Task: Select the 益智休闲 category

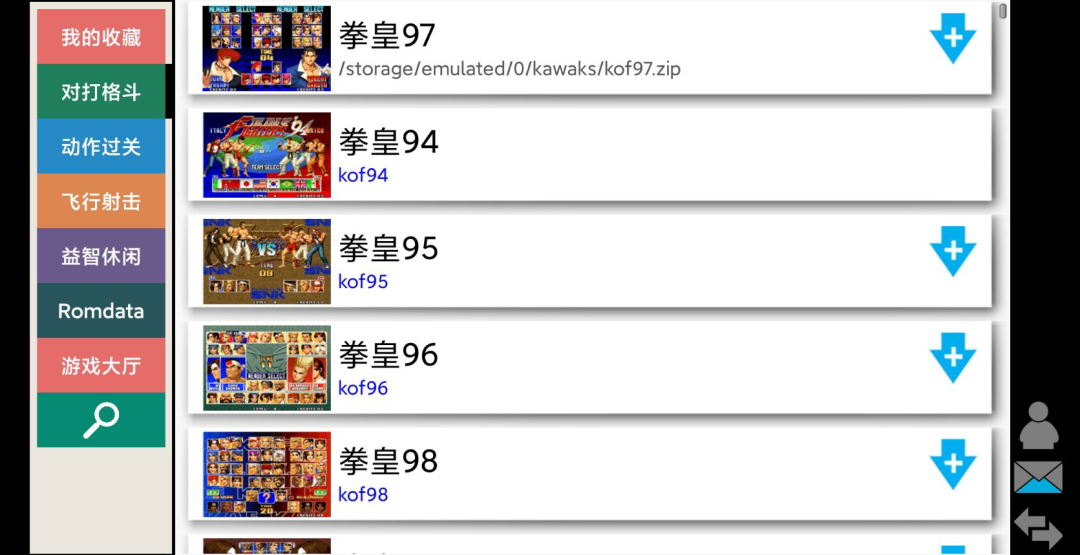Action: tap(101, 256)
